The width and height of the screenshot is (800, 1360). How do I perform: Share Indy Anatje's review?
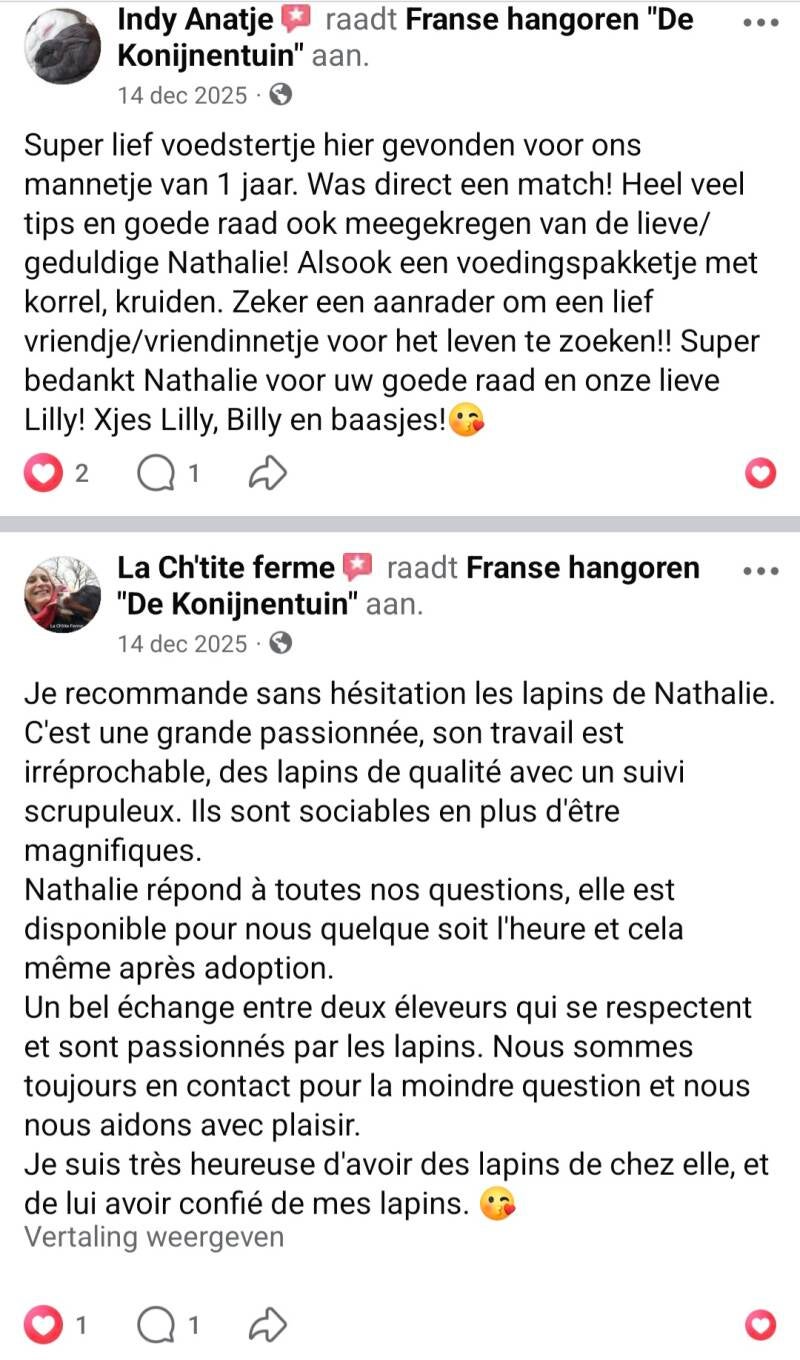pyautogui.click(x=267, y=474)
